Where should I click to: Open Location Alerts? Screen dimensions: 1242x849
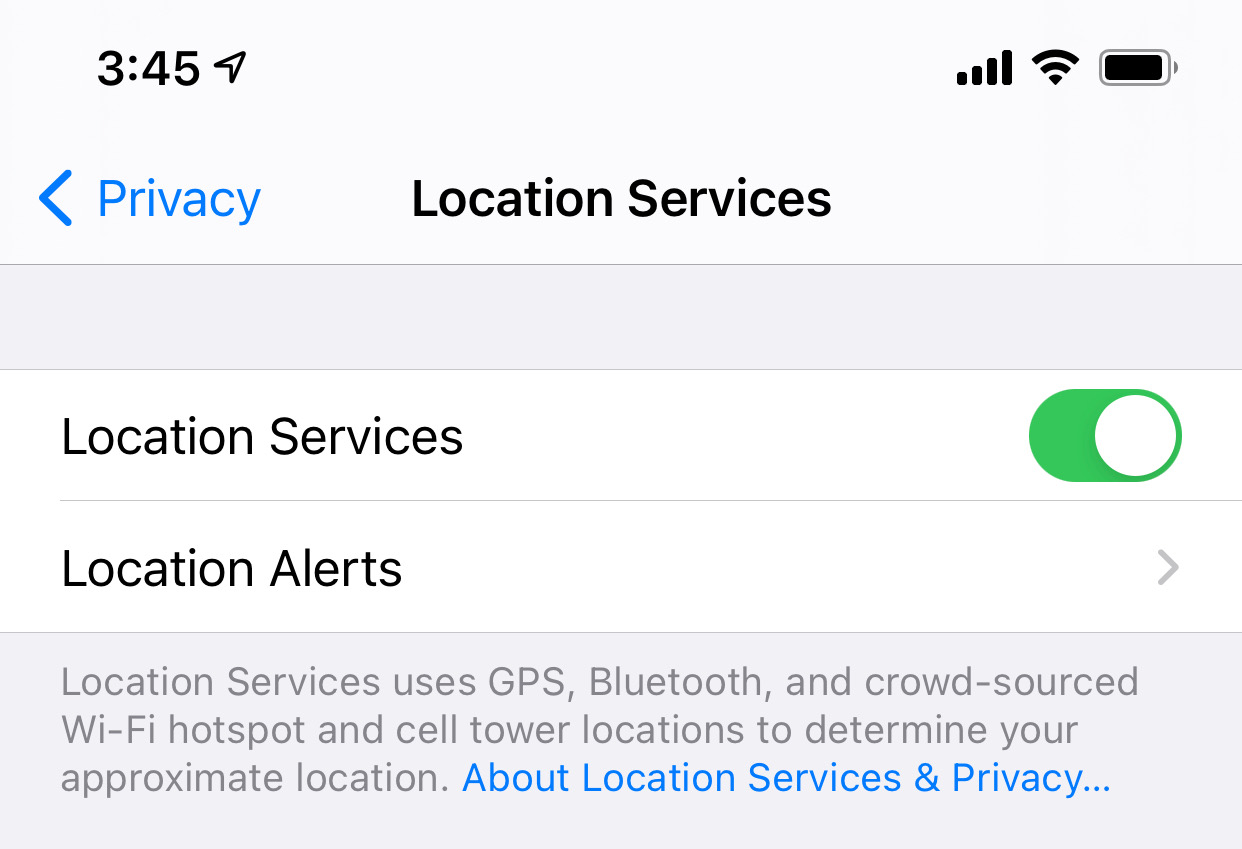click(x=620, y=568)
